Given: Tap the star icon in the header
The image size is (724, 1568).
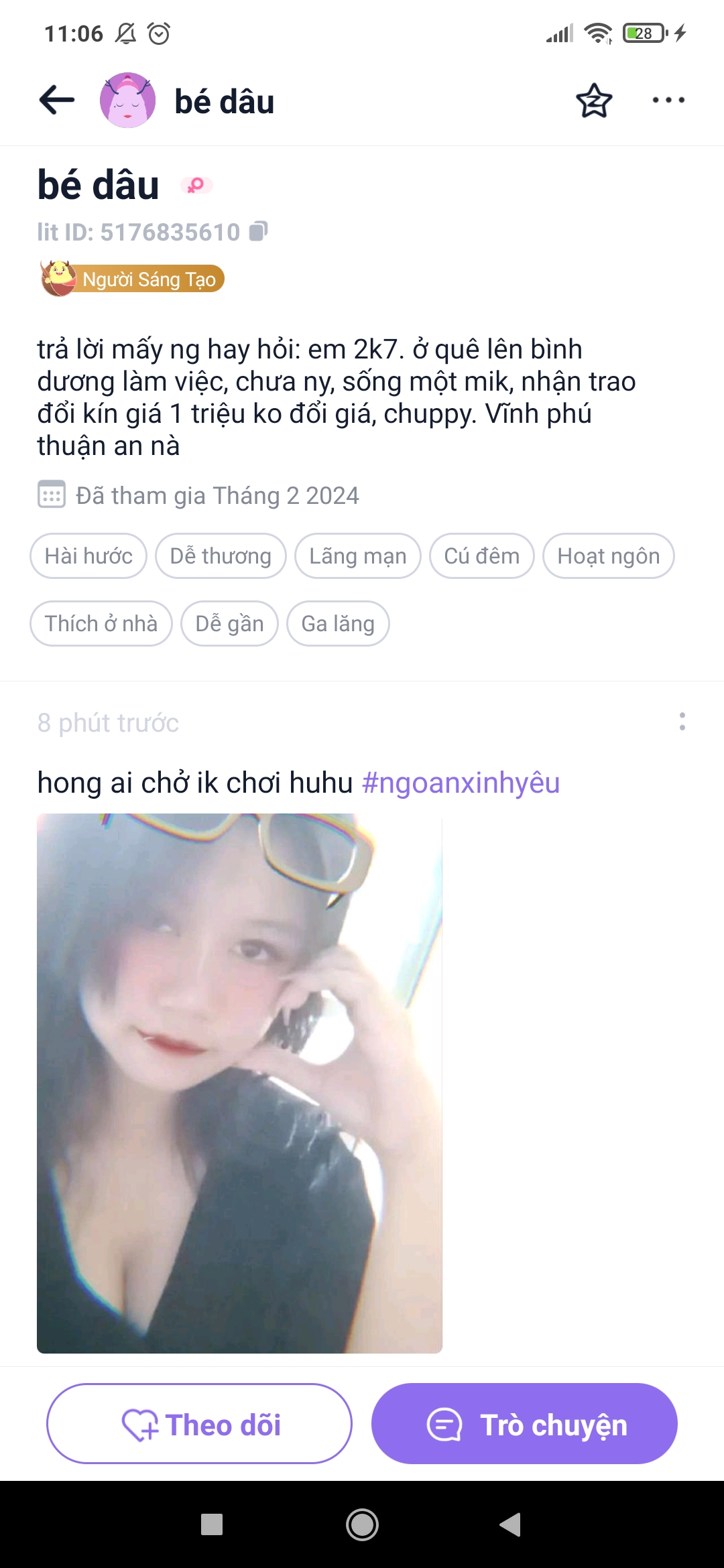Looking at the screenshot, I should [594, 101].
